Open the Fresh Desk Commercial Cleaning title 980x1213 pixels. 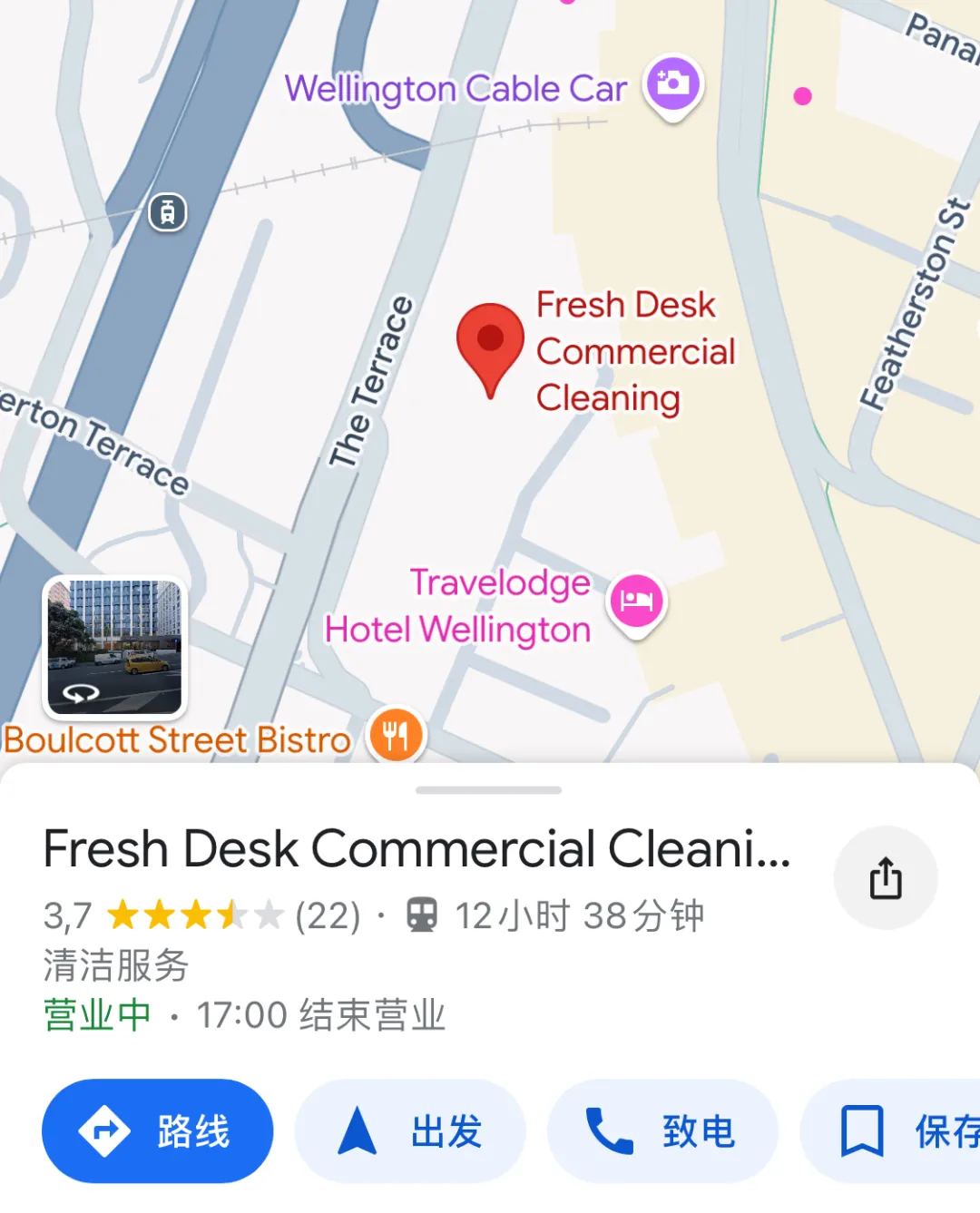tap(417, 849)
